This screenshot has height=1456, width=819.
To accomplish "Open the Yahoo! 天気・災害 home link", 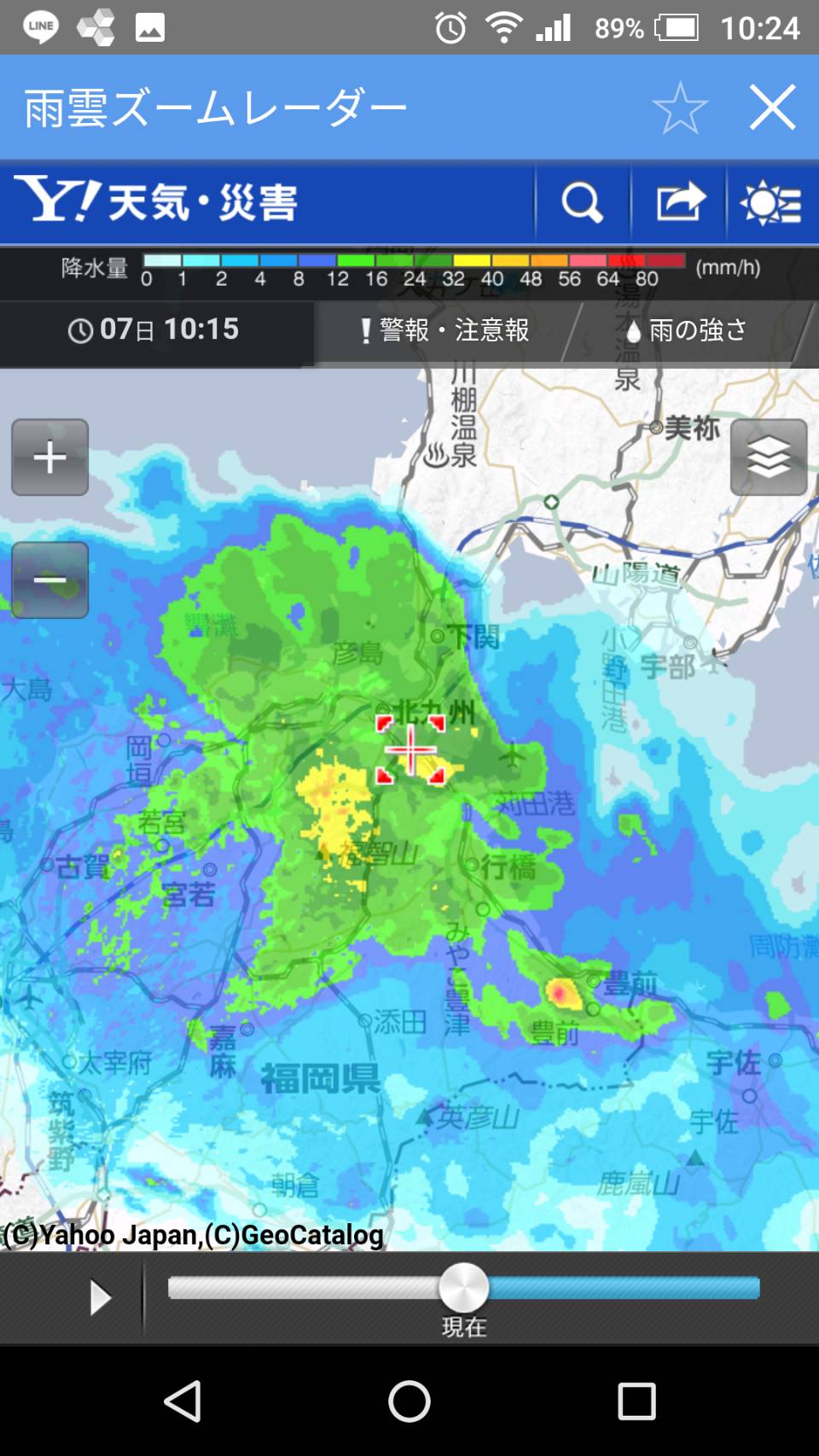I will (156, 201).
